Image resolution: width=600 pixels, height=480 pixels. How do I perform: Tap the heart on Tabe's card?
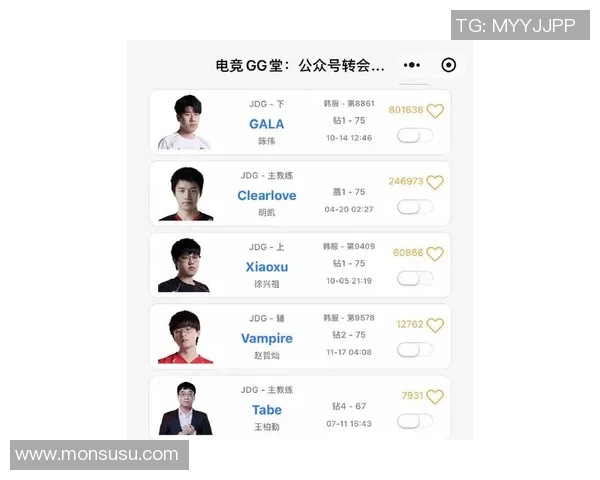click(435, 397)
